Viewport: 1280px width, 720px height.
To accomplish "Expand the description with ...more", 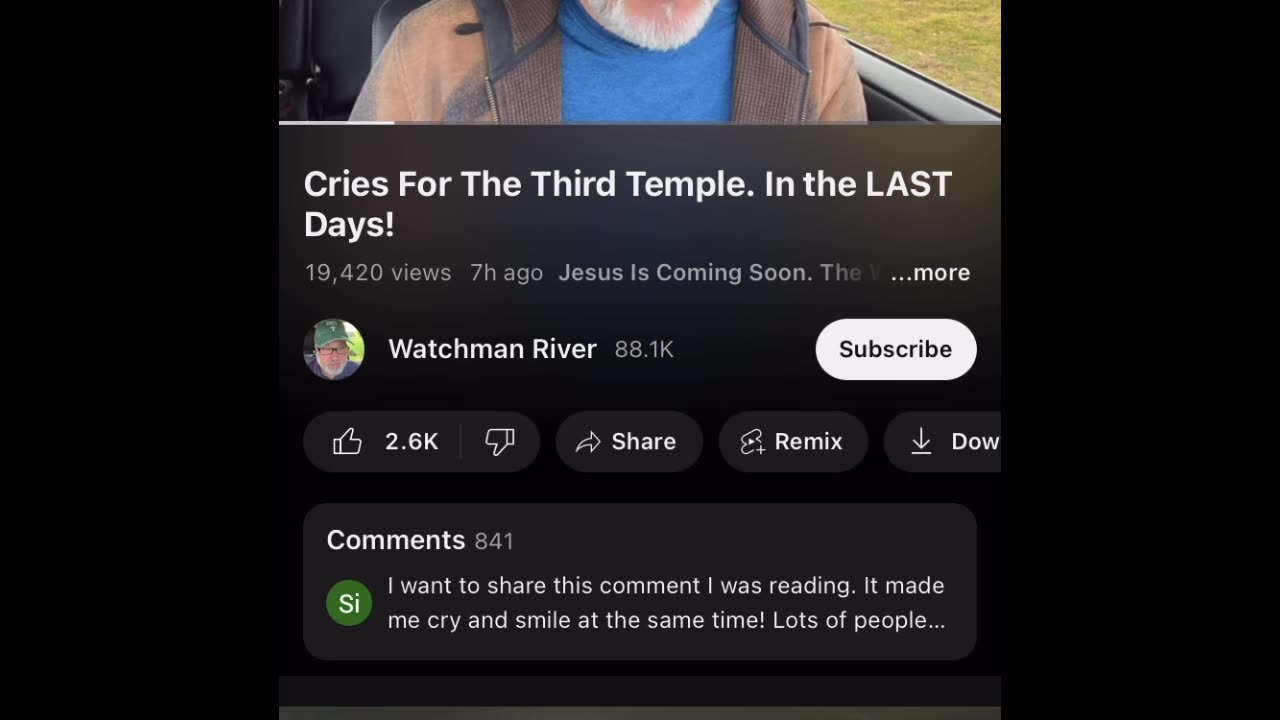I will (930, 273).
